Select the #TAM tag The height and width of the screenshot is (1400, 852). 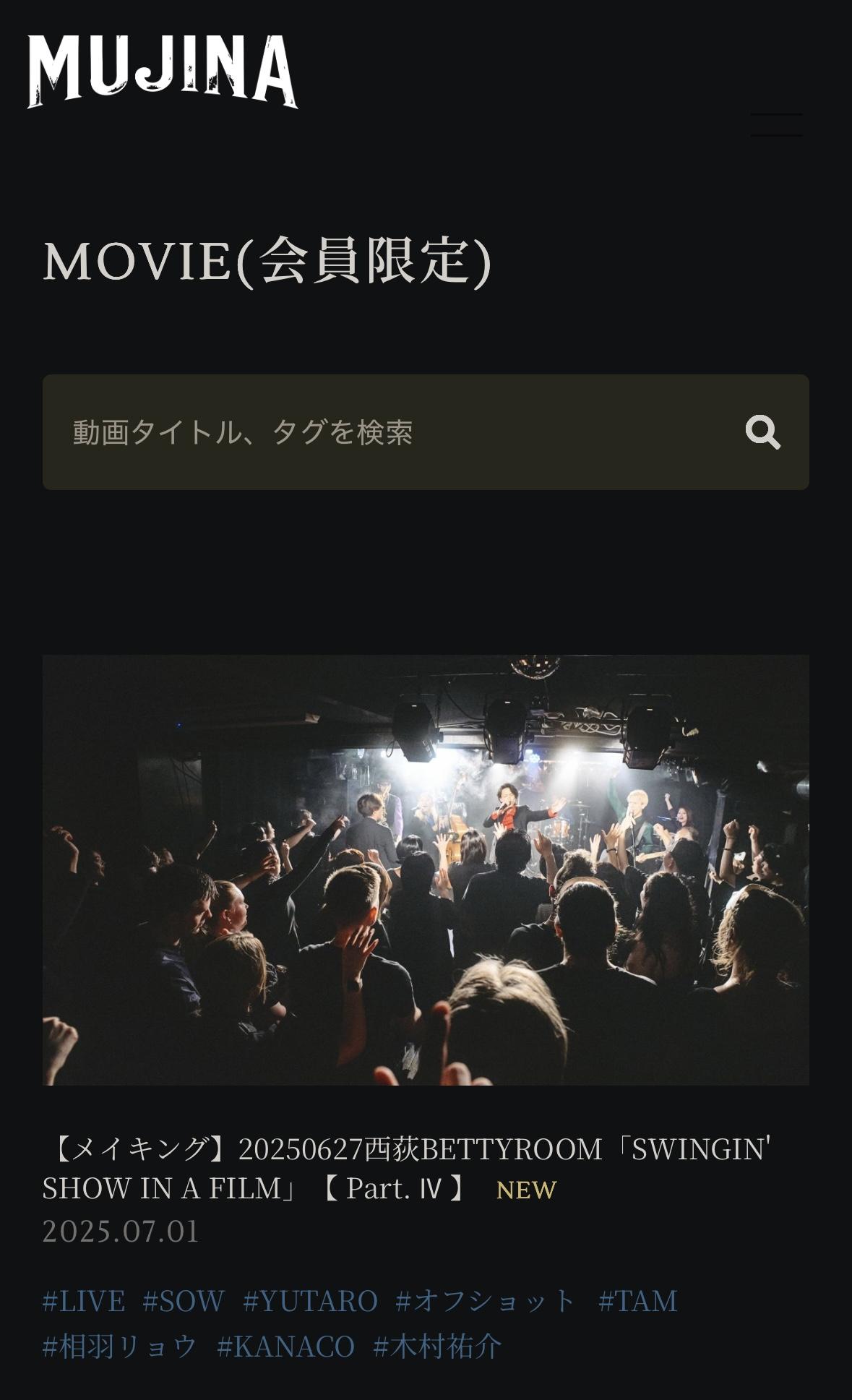click(637, 1301)
